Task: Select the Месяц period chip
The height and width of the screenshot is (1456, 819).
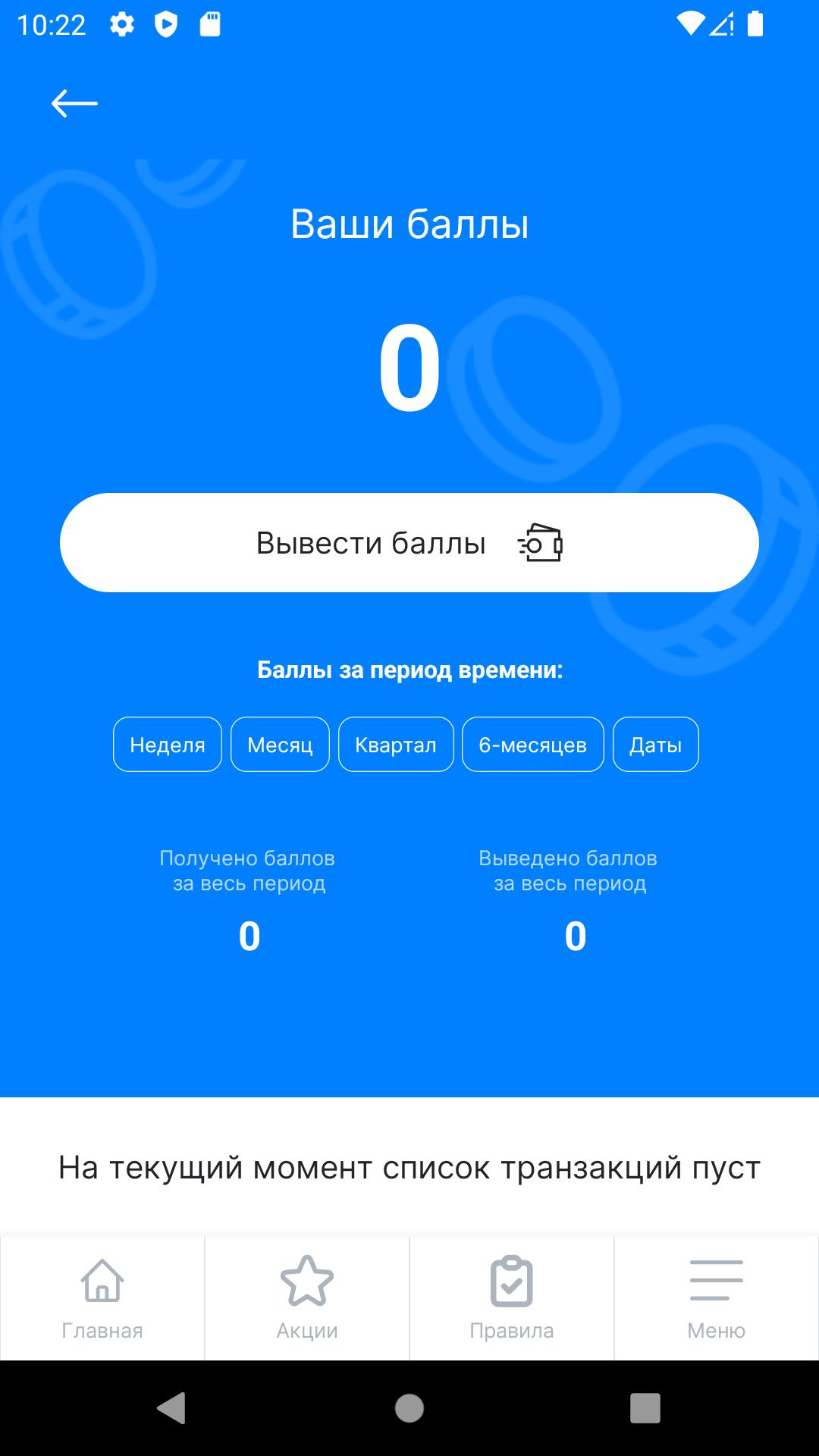Action: click(280, 745)
